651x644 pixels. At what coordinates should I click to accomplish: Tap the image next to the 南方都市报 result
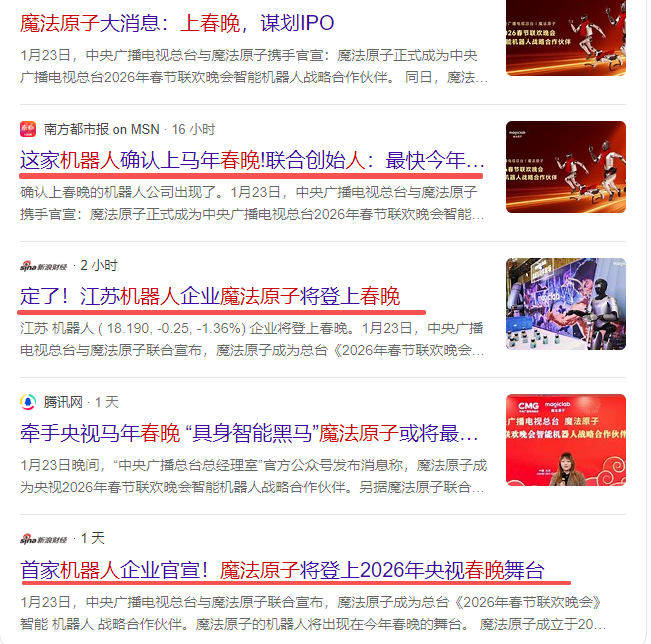(565, 166)
